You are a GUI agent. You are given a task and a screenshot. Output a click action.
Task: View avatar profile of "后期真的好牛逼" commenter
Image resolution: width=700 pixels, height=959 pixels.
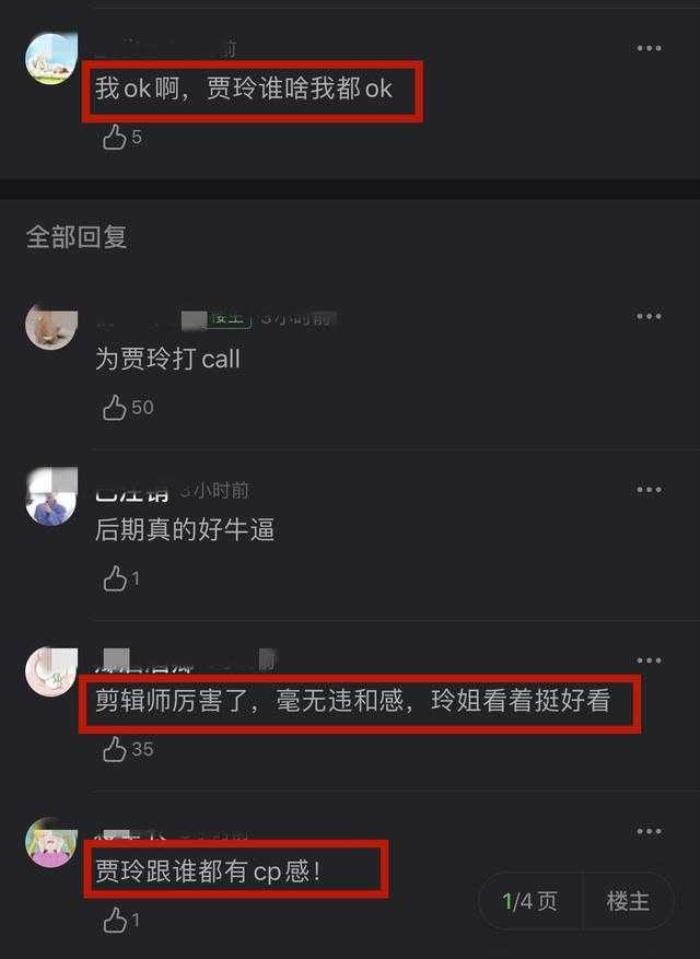[51, 497]
